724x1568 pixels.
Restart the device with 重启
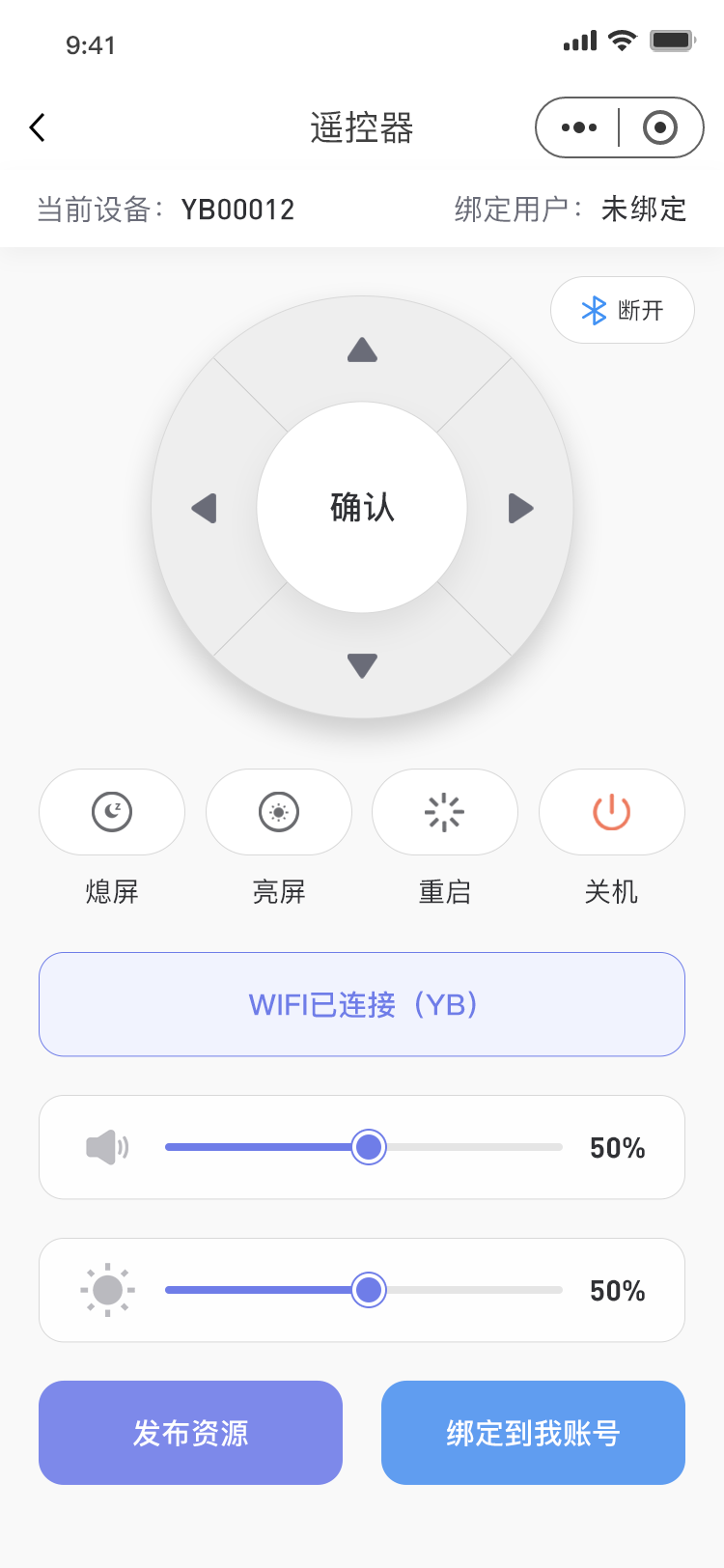(x=445, y=812)
